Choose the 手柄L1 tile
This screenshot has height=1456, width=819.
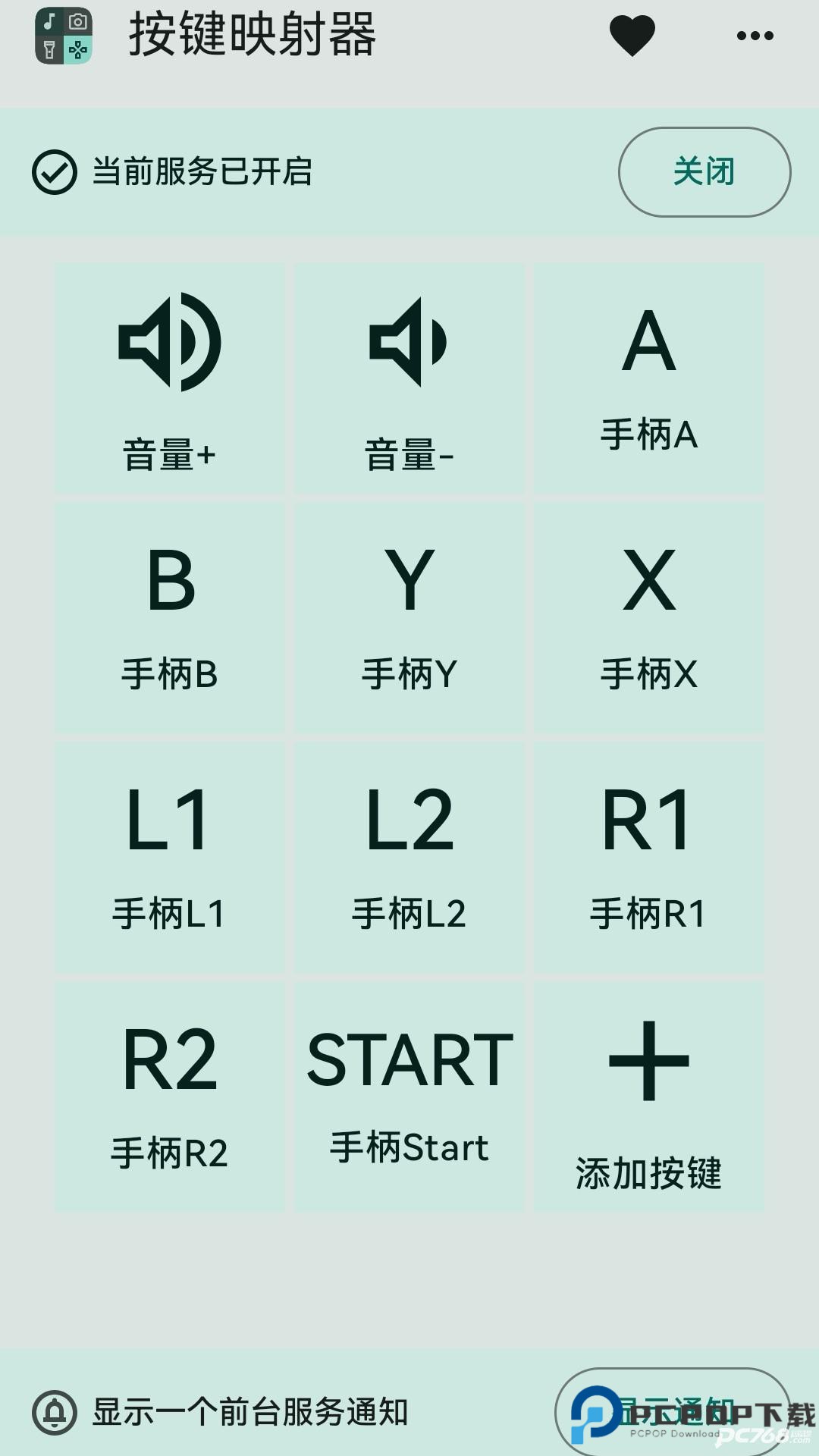click(169, 858)
